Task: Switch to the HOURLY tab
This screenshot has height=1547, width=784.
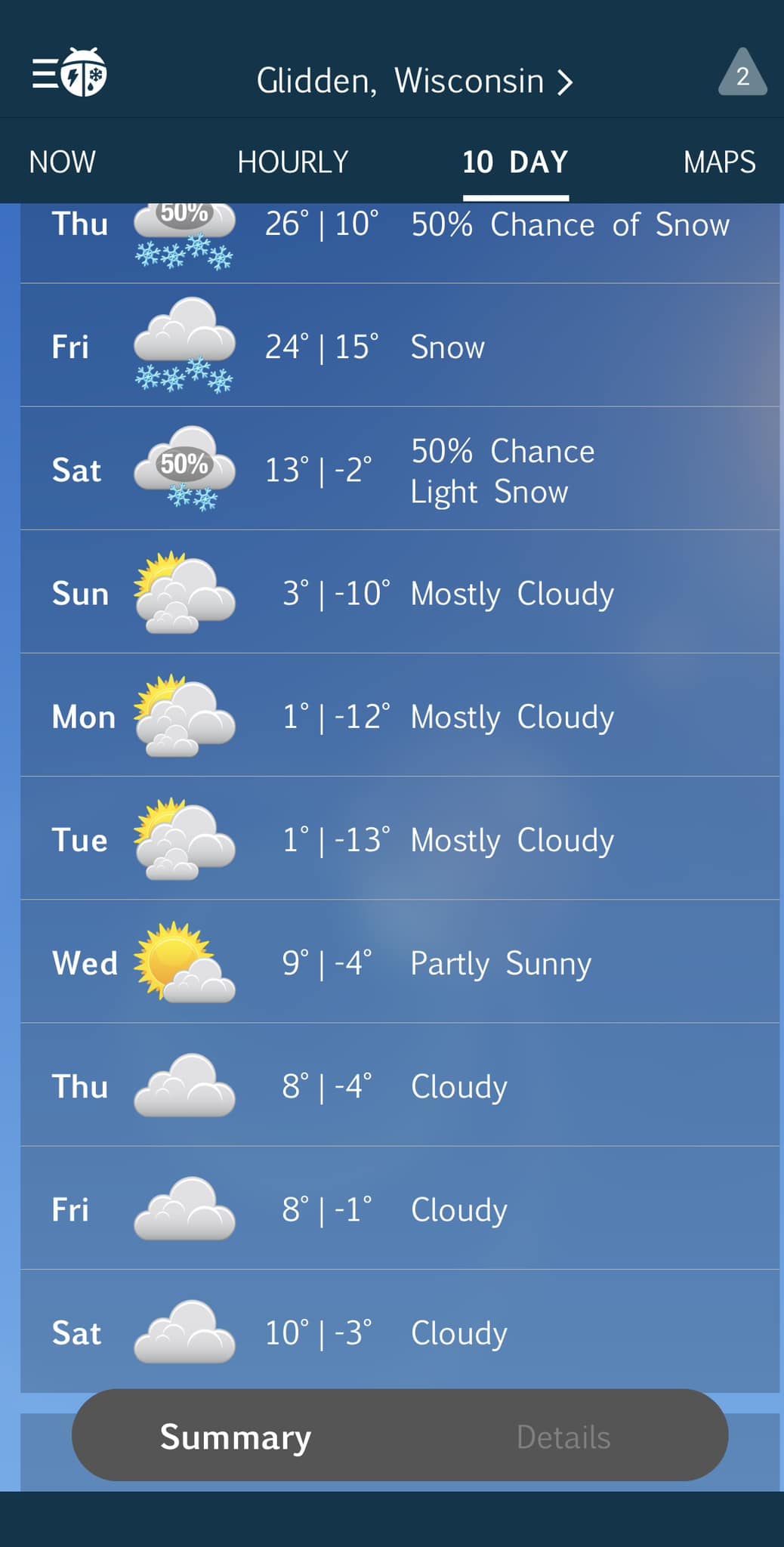Action: click(x=292, y=162)
